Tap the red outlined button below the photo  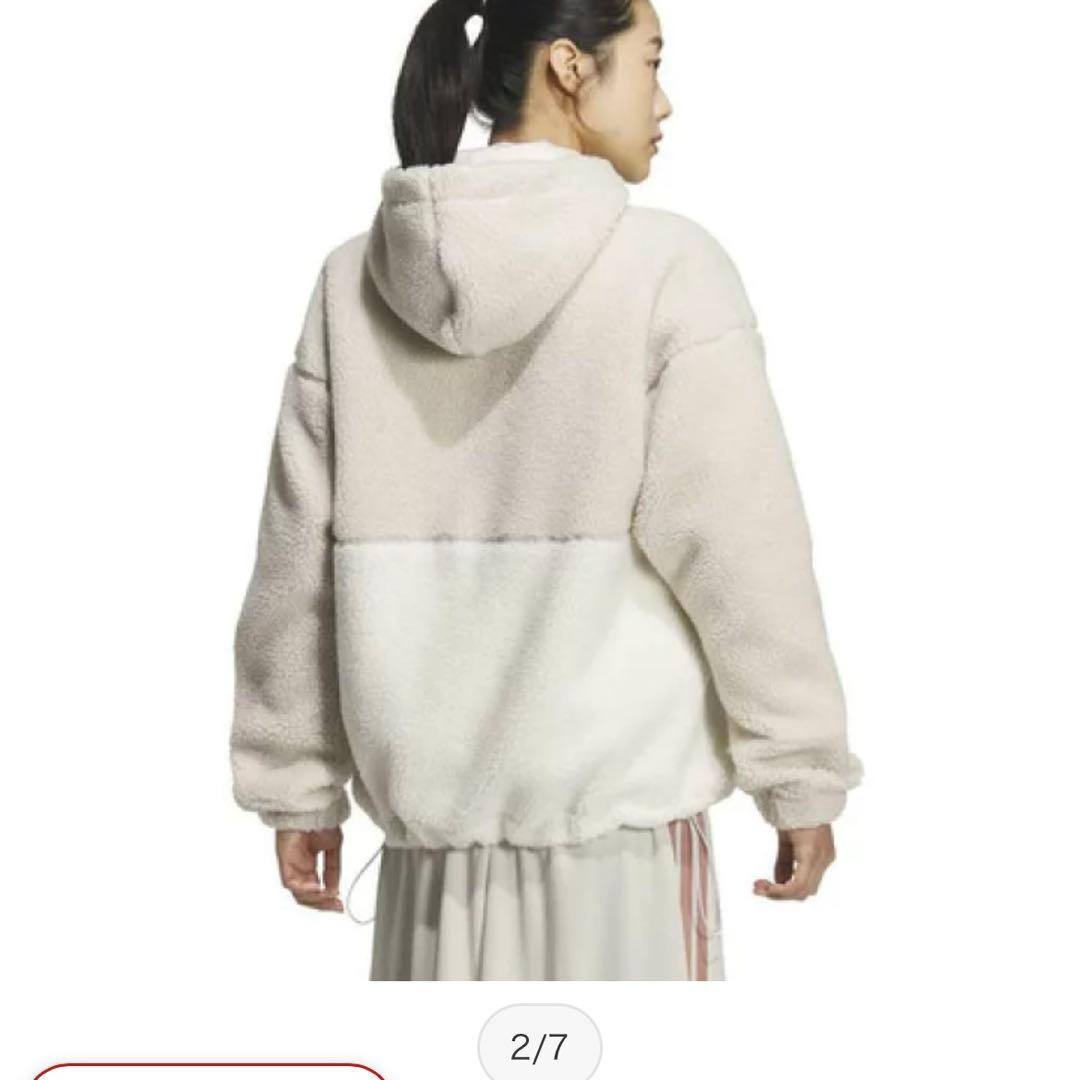[x=210, y=1071]
